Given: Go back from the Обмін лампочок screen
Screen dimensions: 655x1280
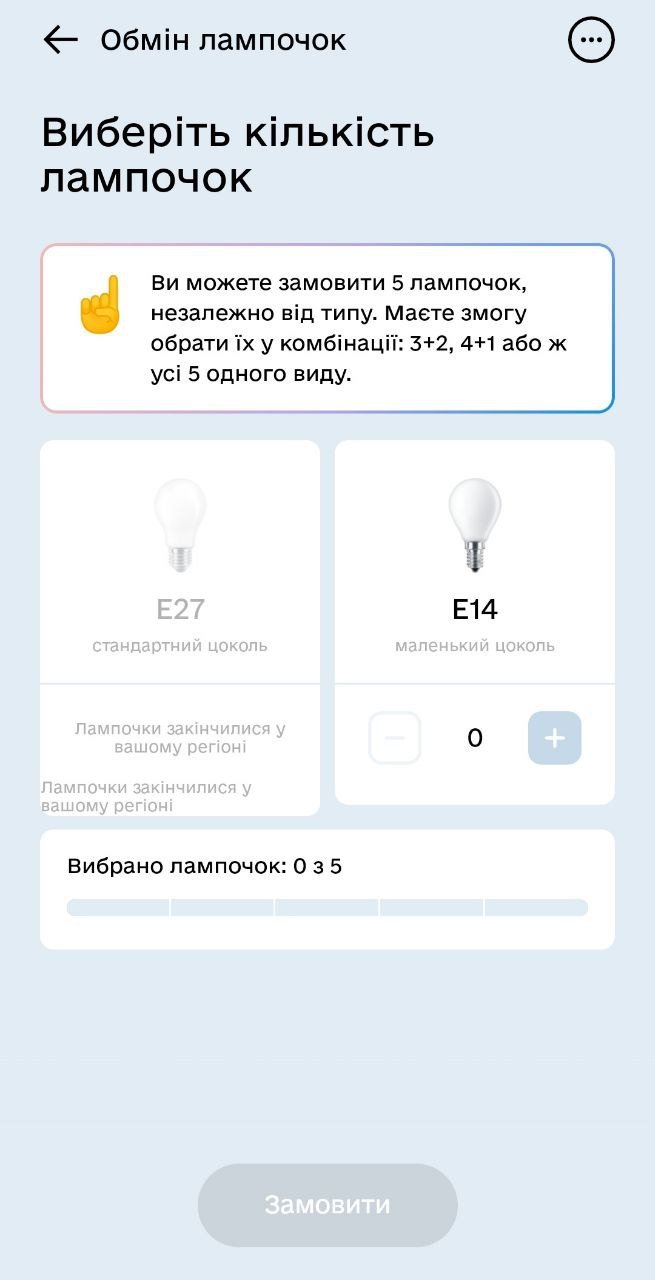Looking at the screenshot, I should tap(60, 40).
